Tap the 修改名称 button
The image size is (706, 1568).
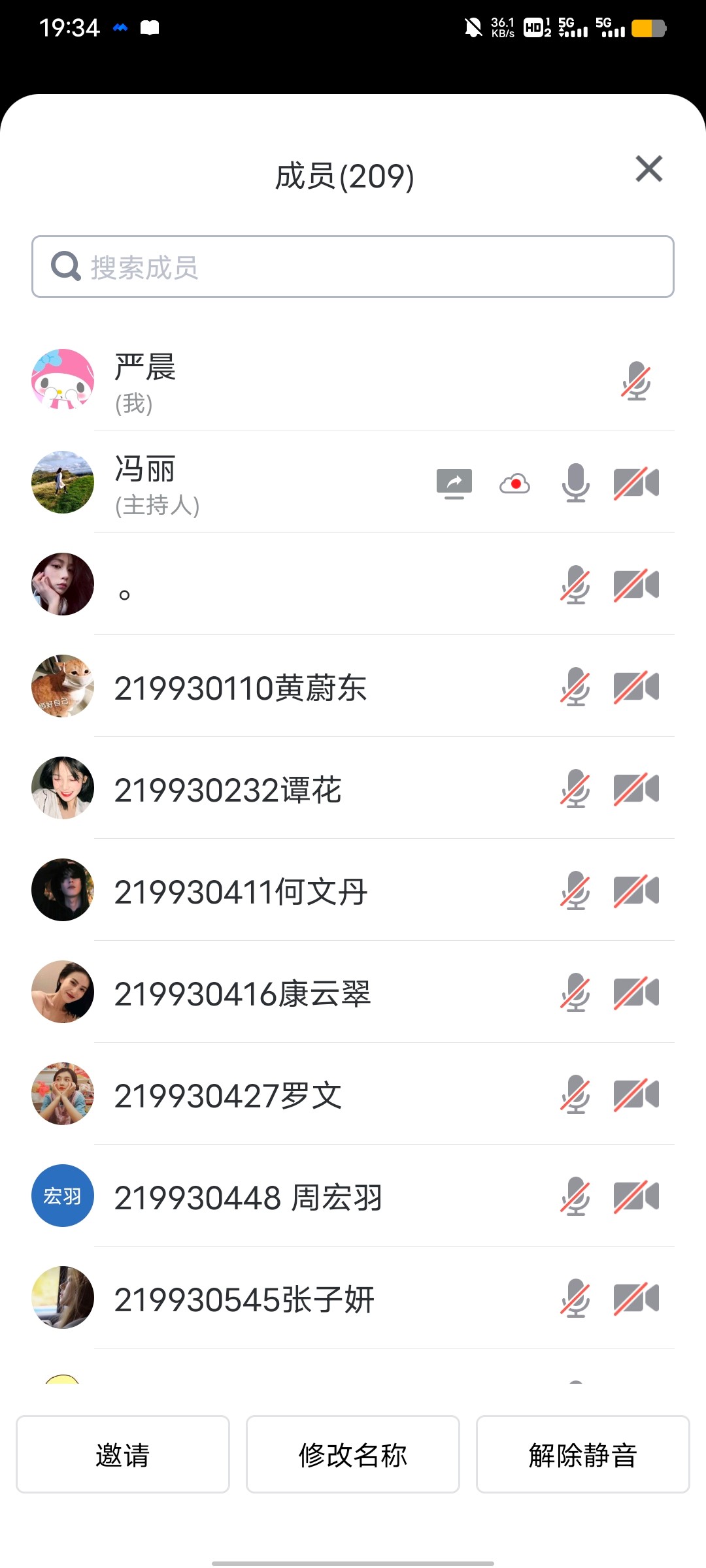353,1454
